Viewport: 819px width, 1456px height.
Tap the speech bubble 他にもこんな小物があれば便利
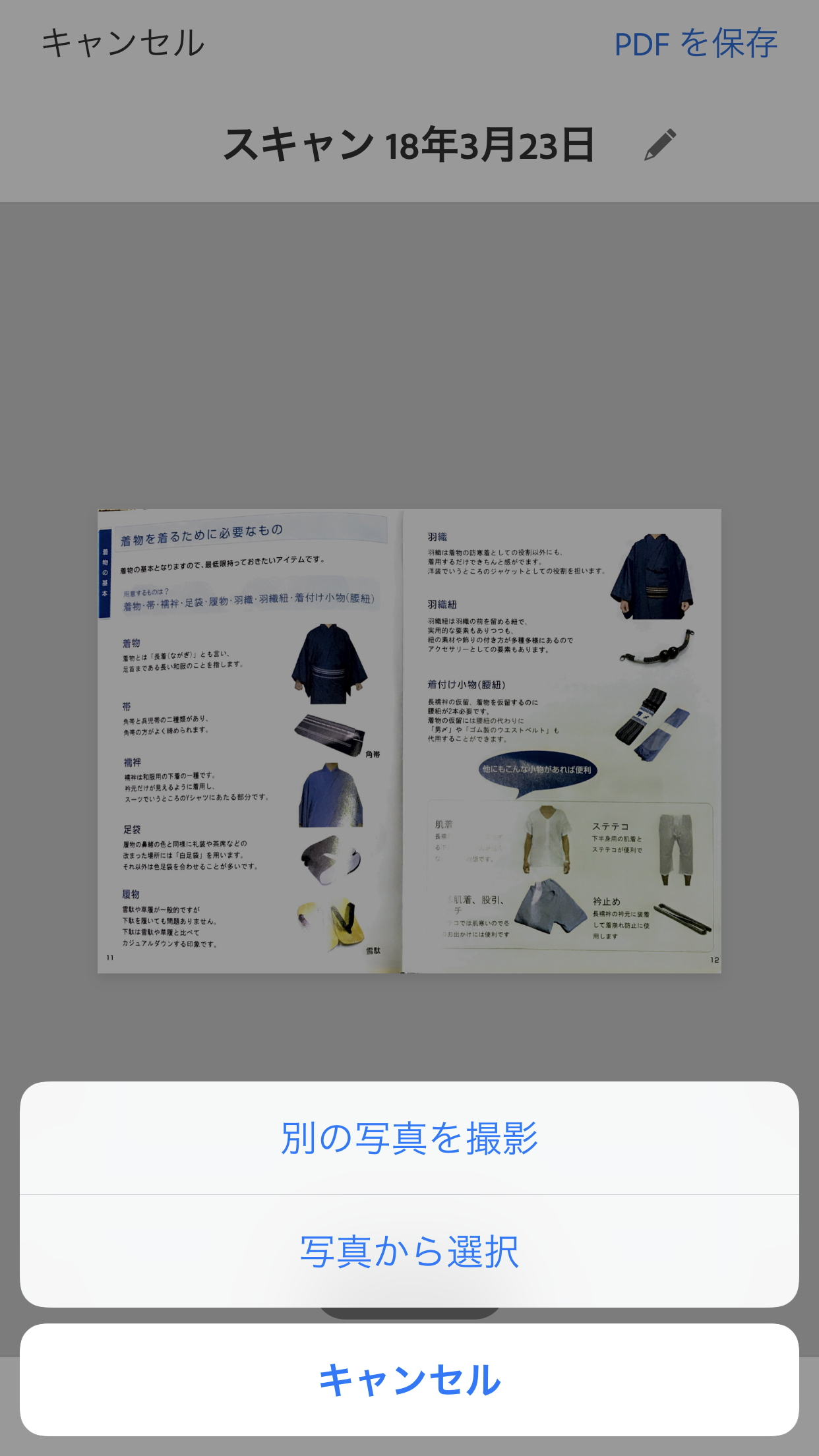point(537,768)
